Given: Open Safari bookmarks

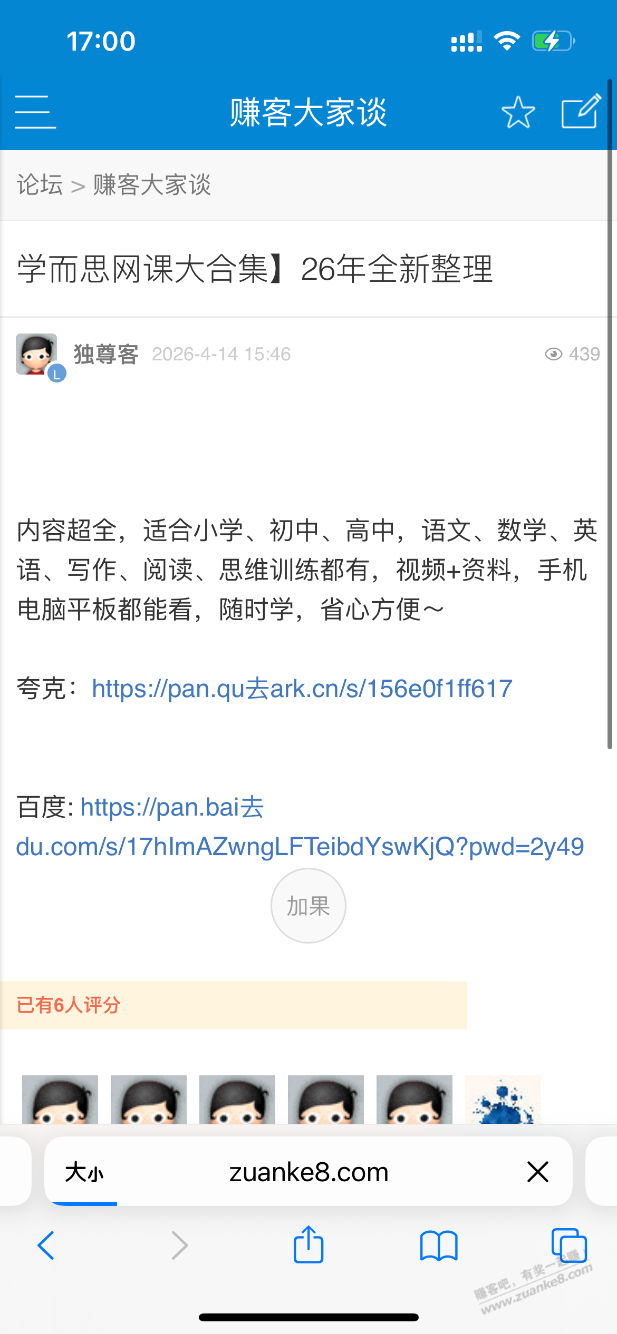Looking at the screenshot, I should [439, 1245].
